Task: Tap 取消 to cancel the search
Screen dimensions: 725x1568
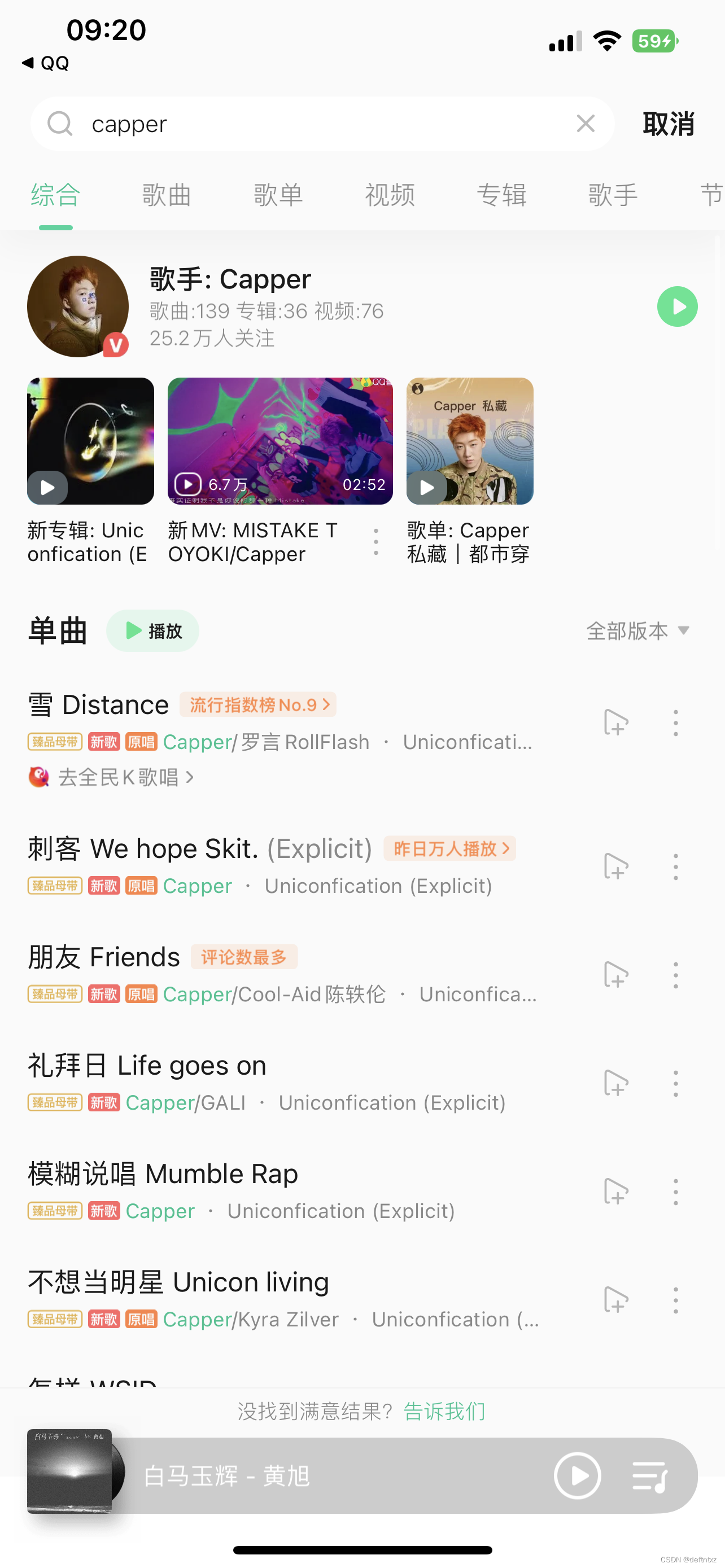Action: (668, 124)
